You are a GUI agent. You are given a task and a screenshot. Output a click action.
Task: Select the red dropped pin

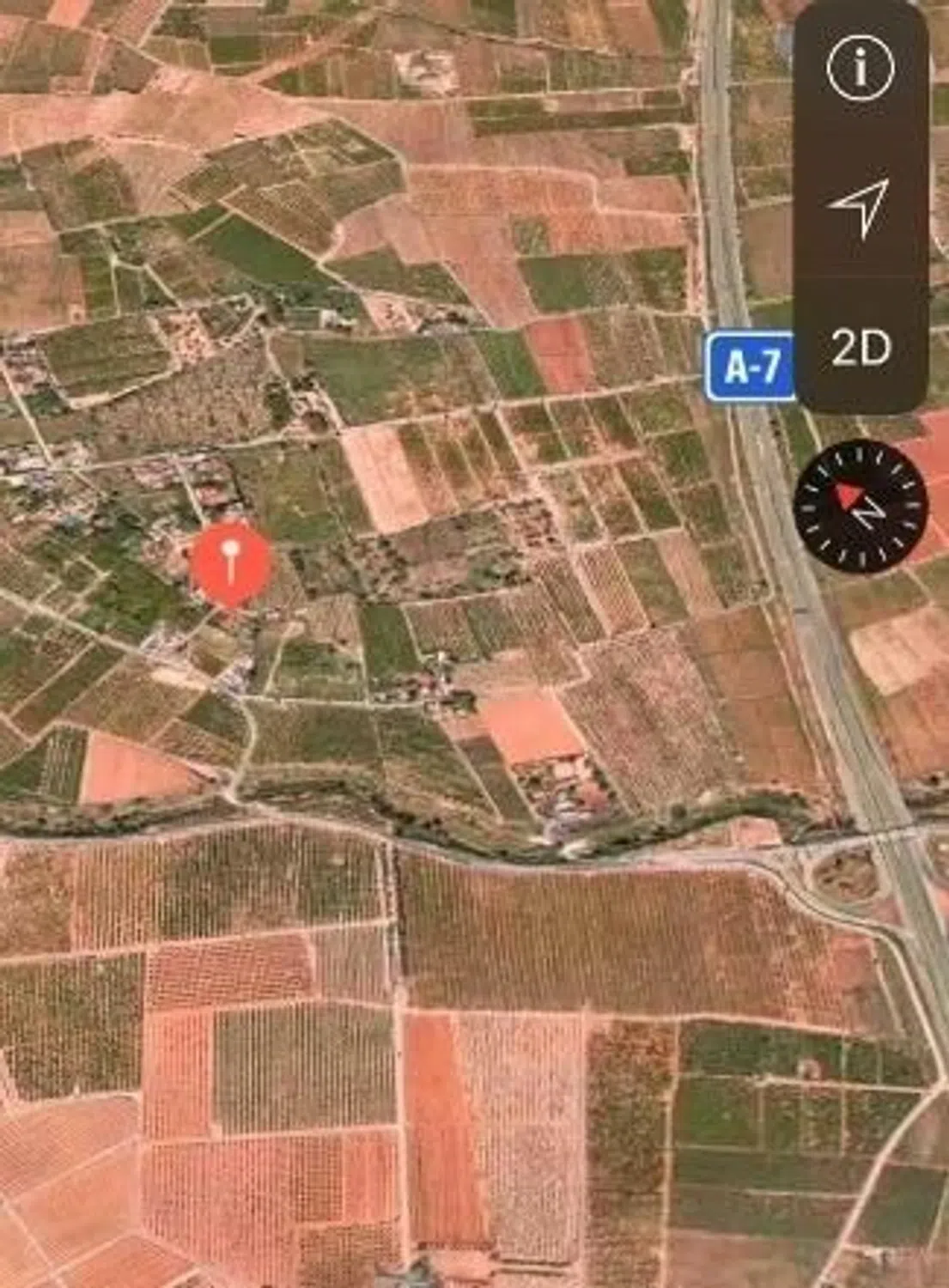tap(230, 562)
